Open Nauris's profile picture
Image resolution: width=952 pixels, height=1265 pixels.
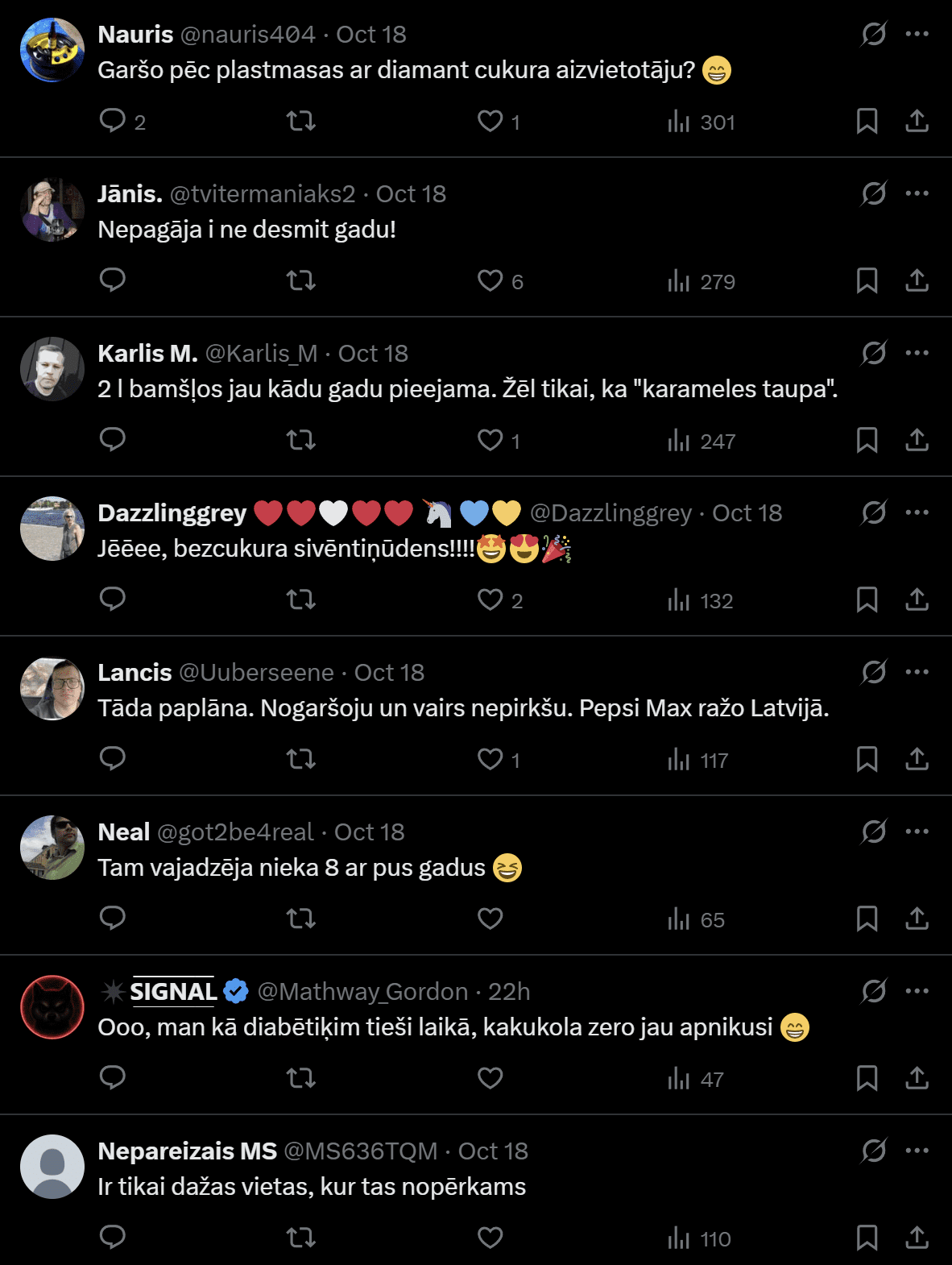coord(52,50)
